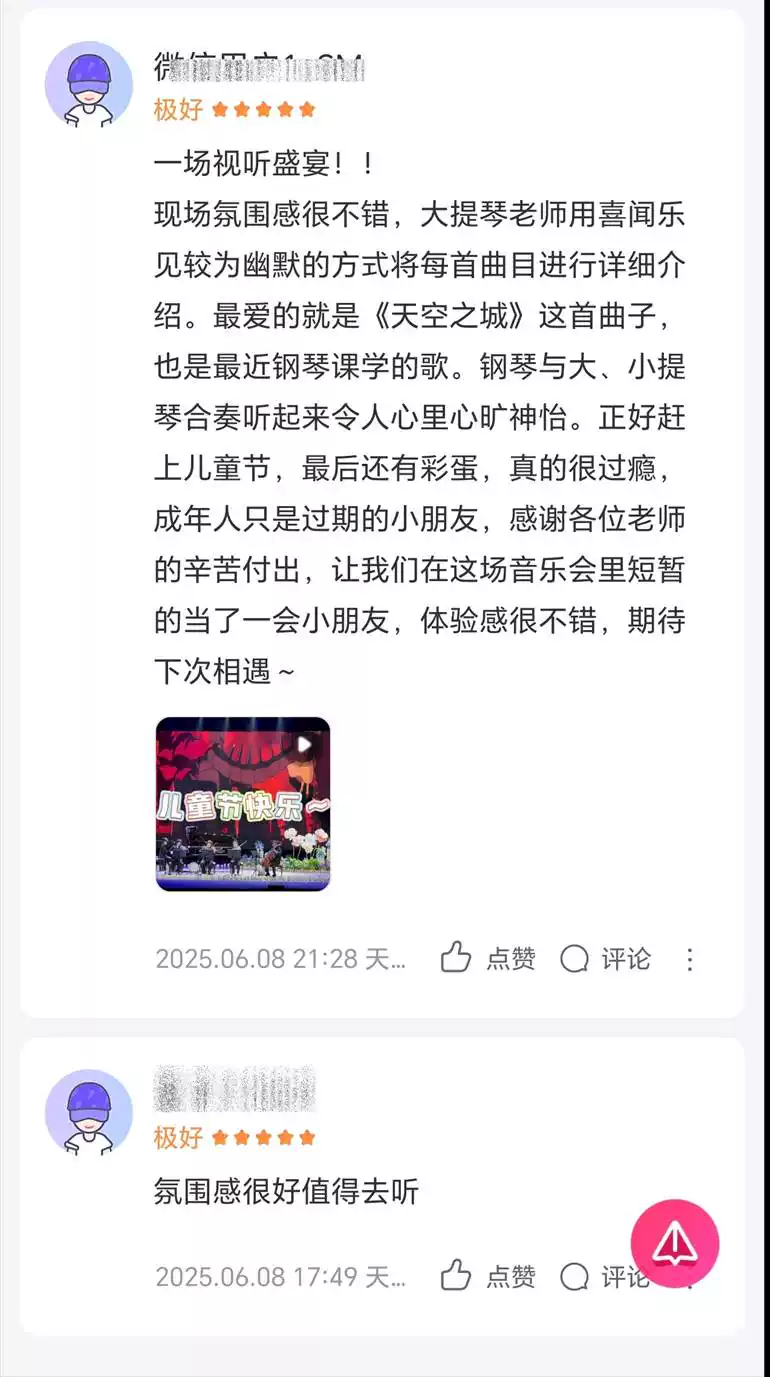The width and height of the screenshot is (770, 1377).
Task: Open overflow menu on the 21:28 review
Action: tap(689, 960)
